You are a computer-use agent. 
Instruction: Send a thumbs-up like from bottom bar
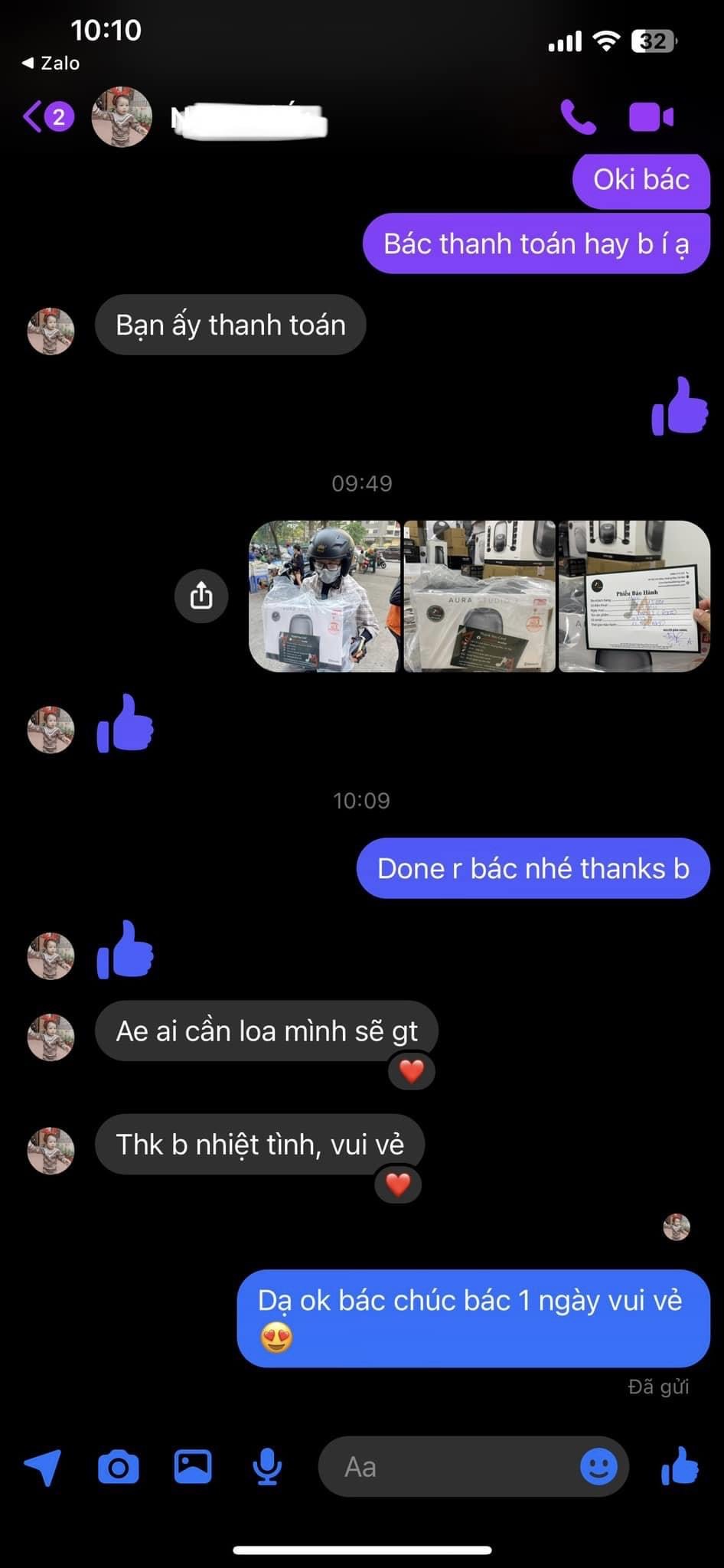tap(680, 1466)
